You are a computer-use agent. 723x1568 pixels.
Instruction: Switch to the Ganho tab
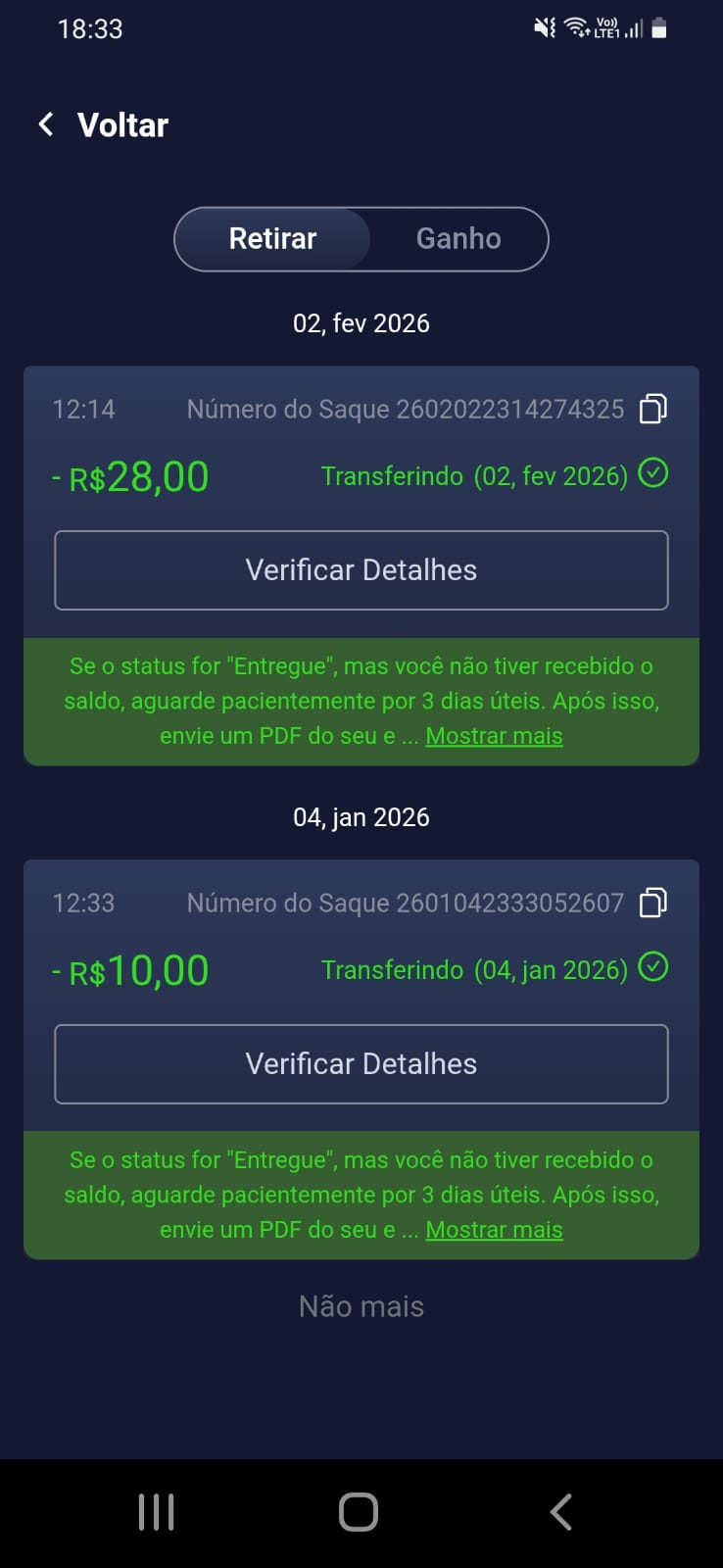458,238
